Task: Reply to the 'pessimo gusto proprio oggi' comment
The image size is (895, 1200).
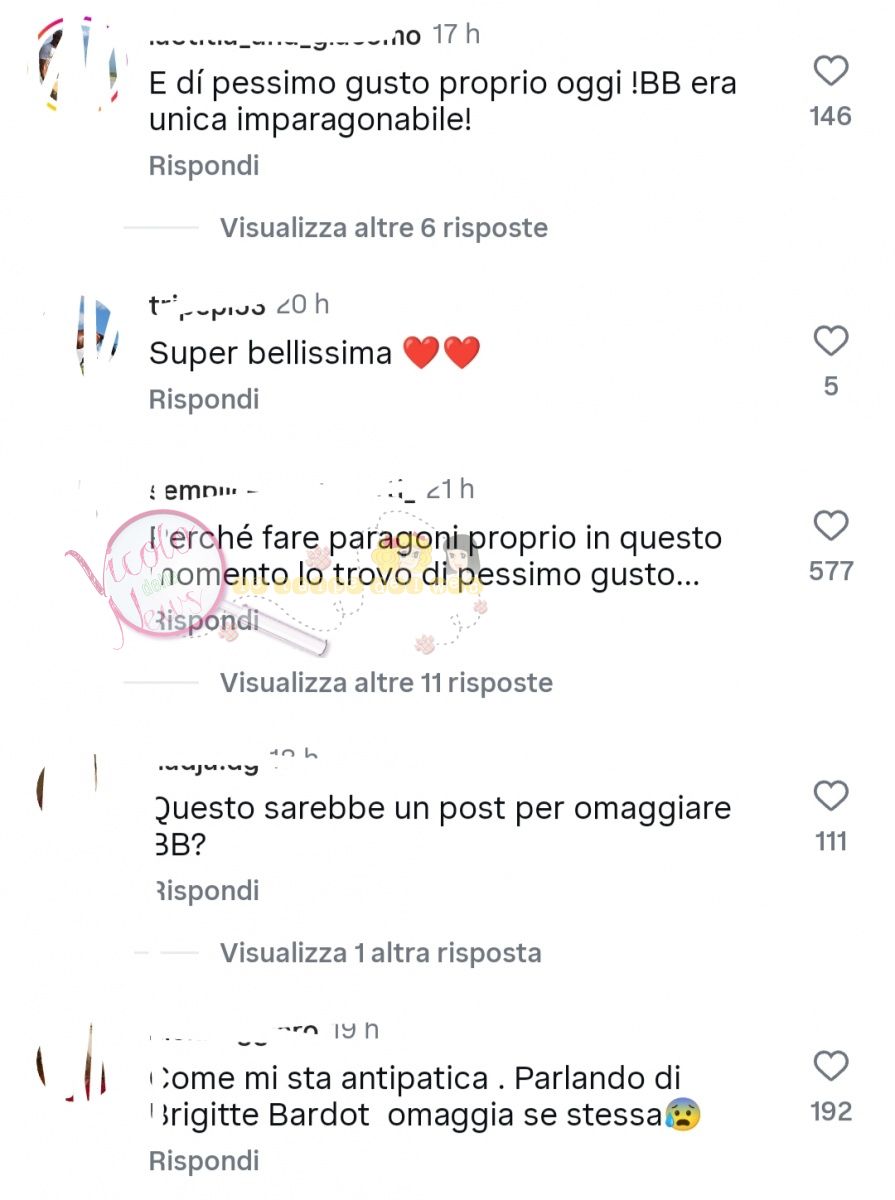Action: (204, 165)
